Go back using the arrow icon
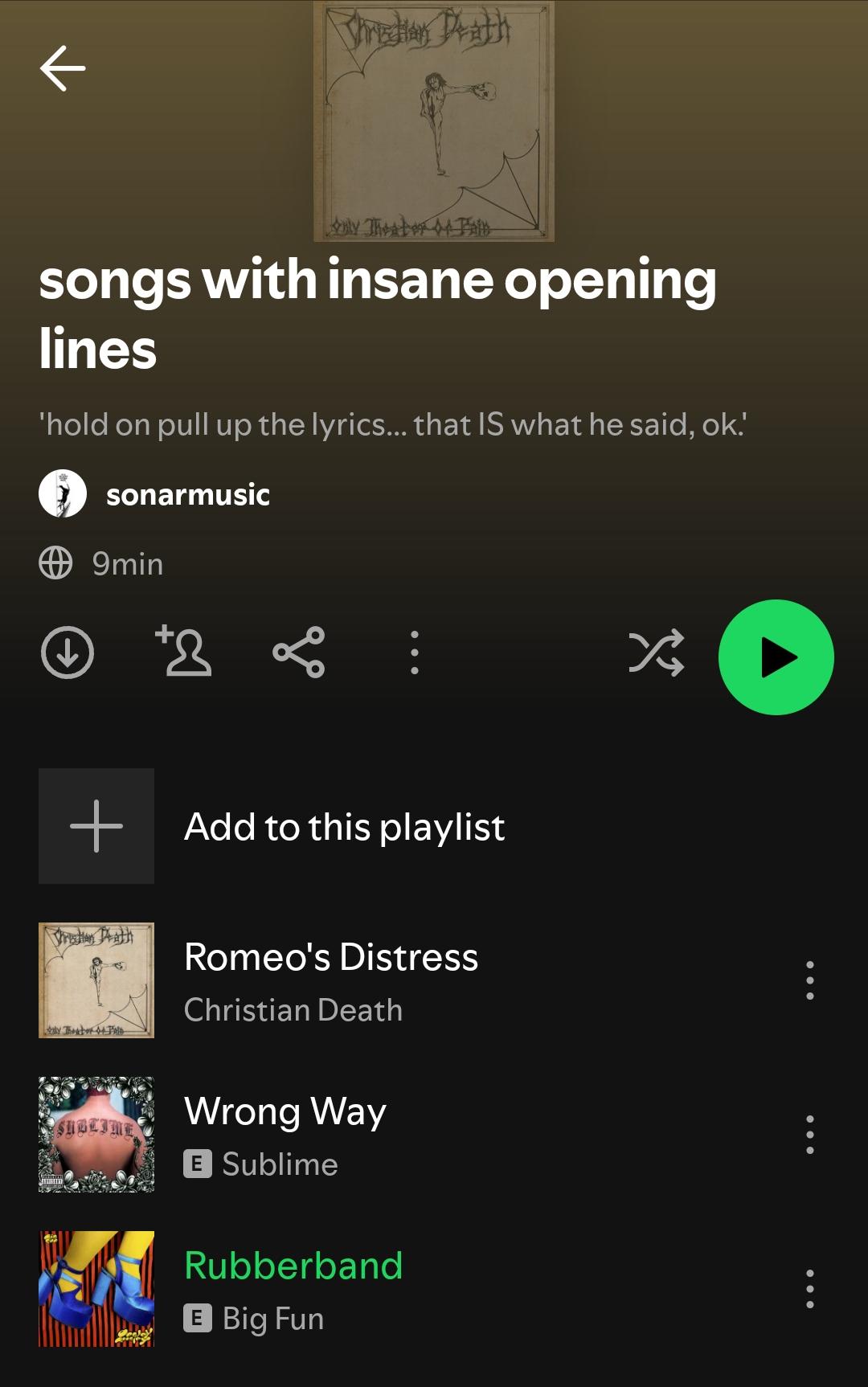868x1387 pixels. (63, 68)
